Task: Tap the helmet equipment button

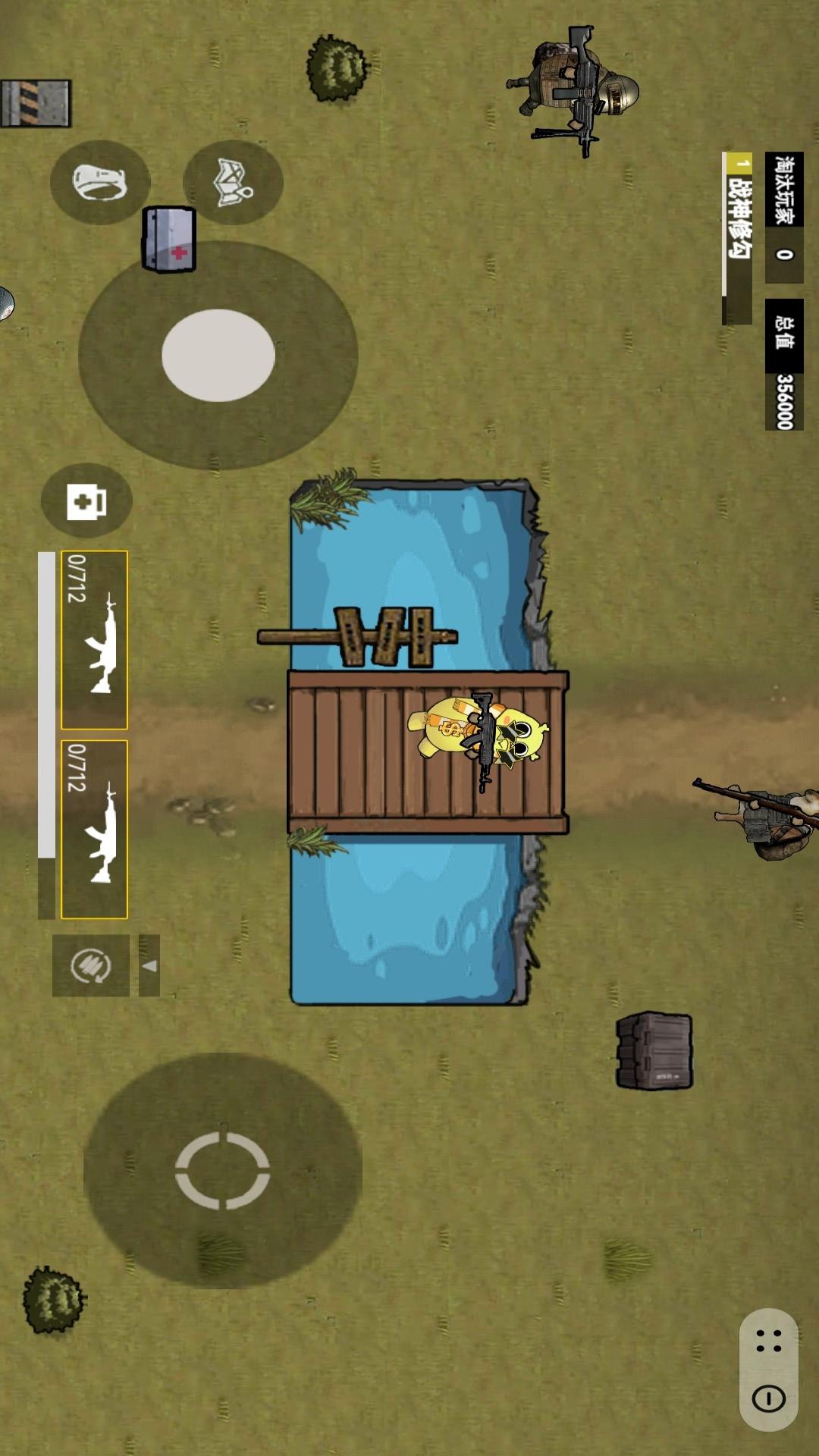Action: (x=100, y=183)
